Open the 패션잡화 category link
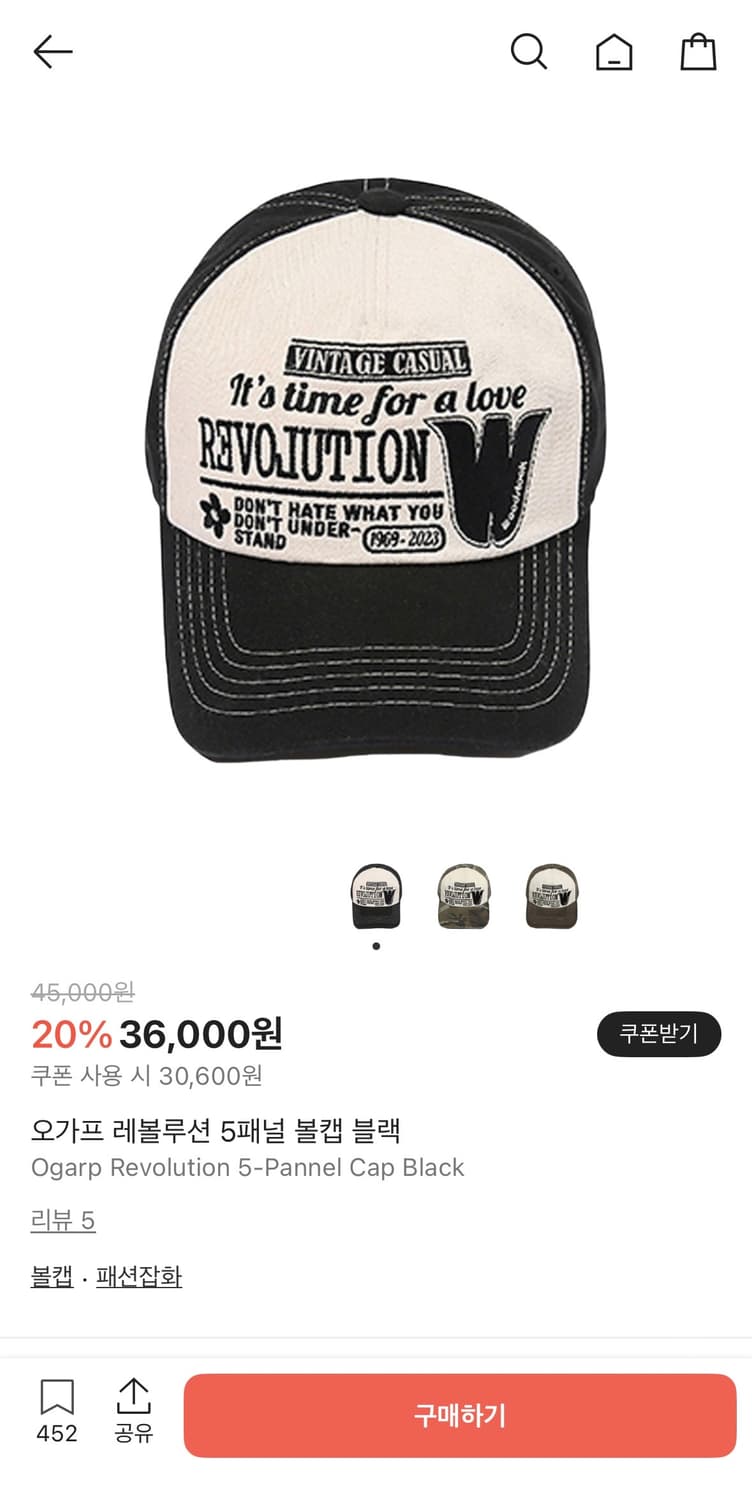The height and width of the screenshot is (1500, 752). tap(140, 1277)
